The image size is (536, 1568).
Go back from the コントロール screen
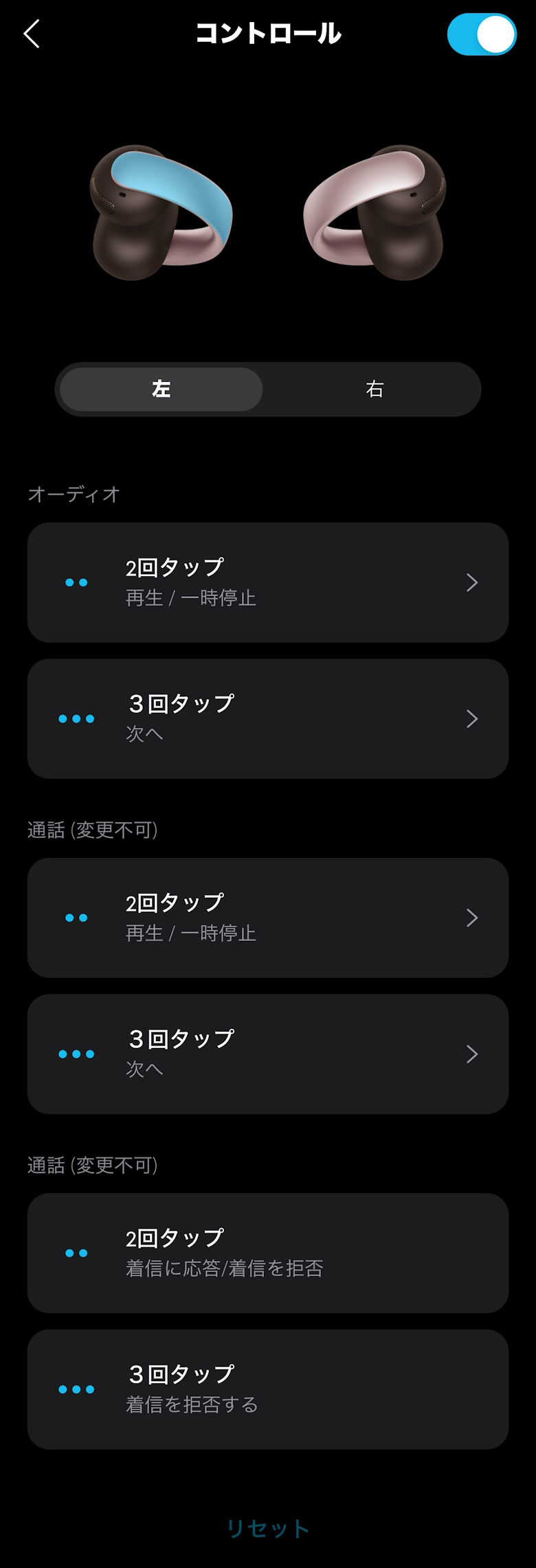tap(32, 34)
